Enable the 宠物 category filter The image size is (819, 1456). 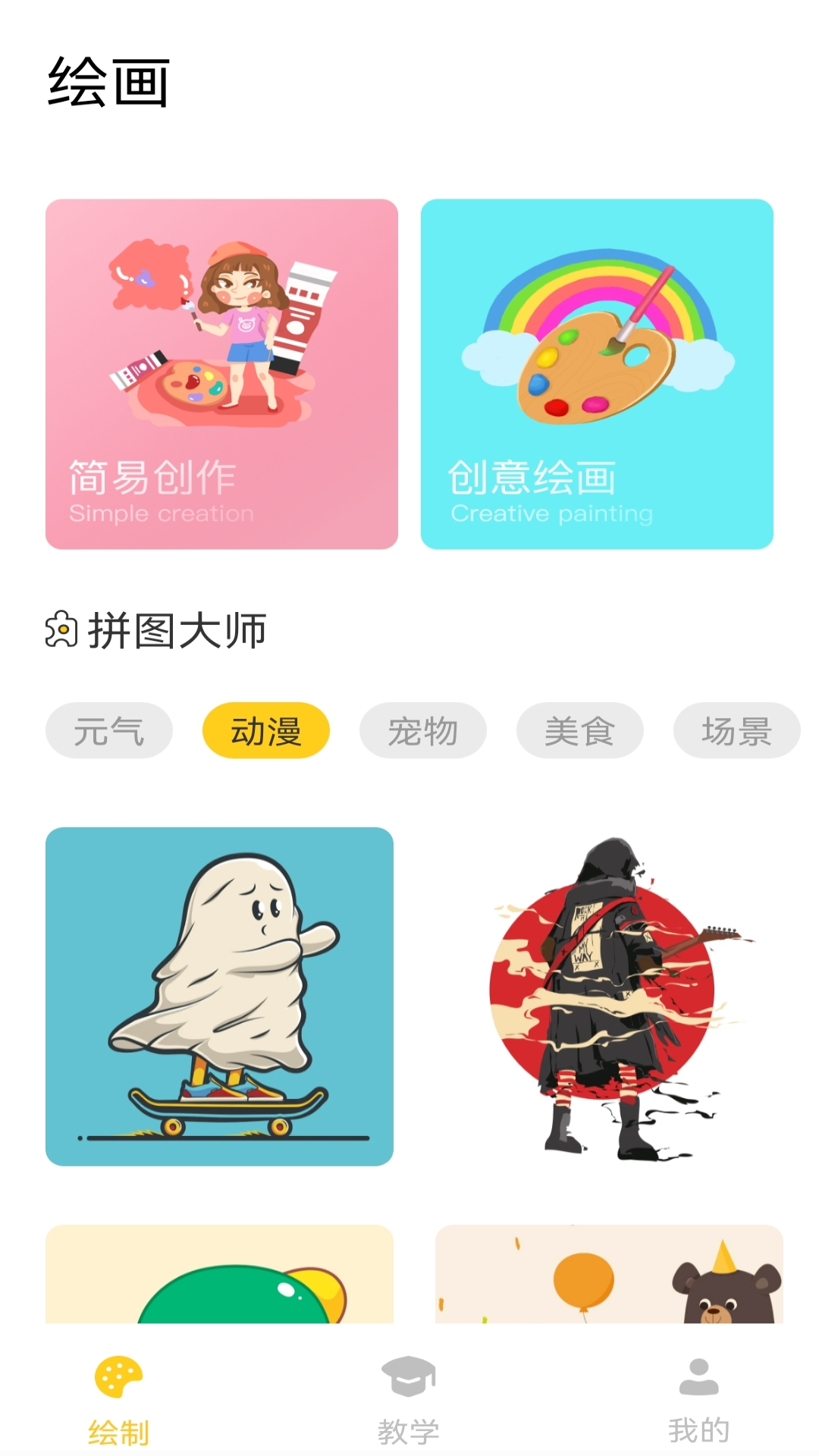point(422,730)
